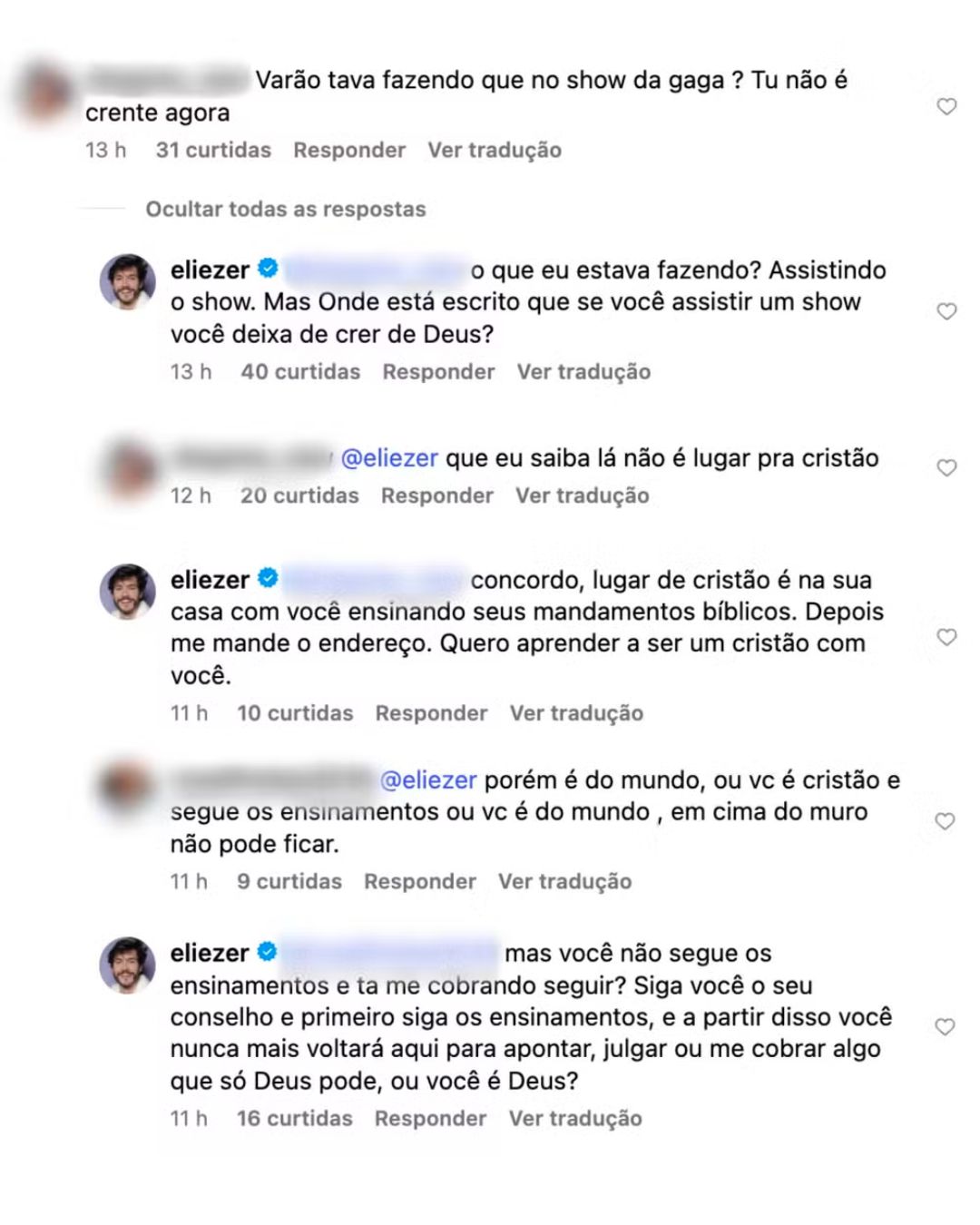Translate eliezer's 'ou você é Deus?' reply
This screenshot has width=980, height=1225.
tap(574, 1118)
